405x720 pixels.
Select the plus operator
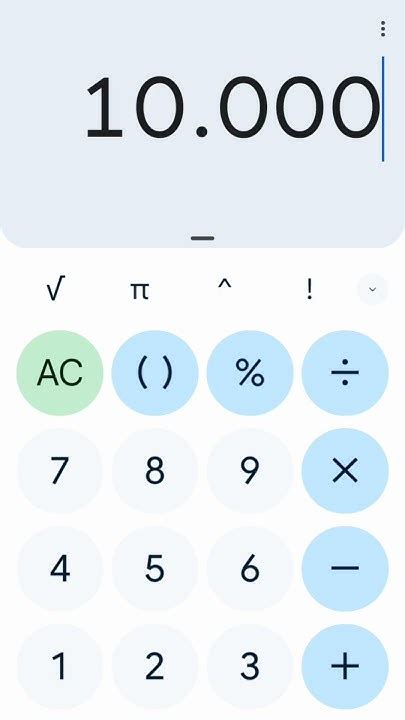click(345, 666)
